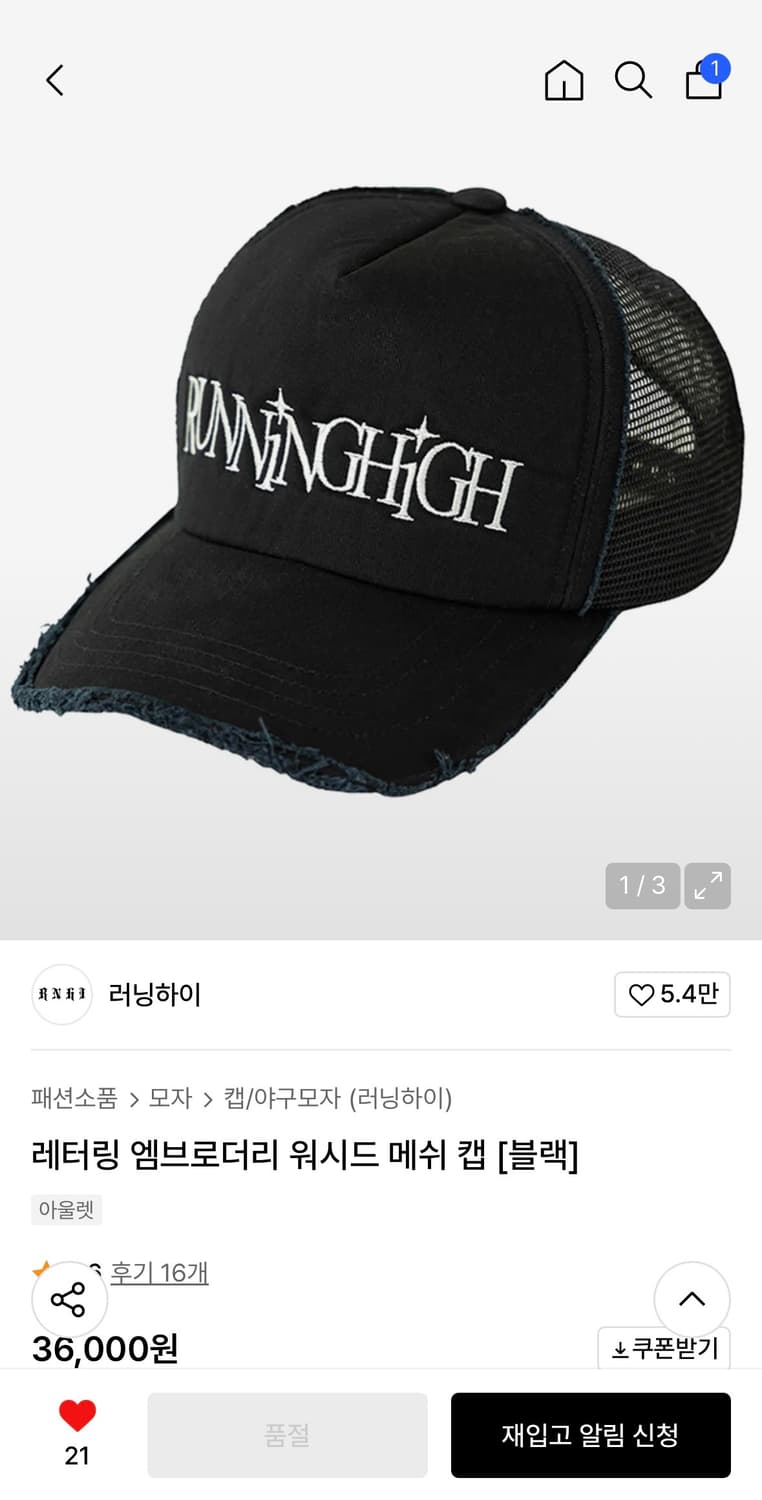Tap the sold-out 품절 button
Viewport: 762px width, 1500px height.
(x=287, y=1434)
